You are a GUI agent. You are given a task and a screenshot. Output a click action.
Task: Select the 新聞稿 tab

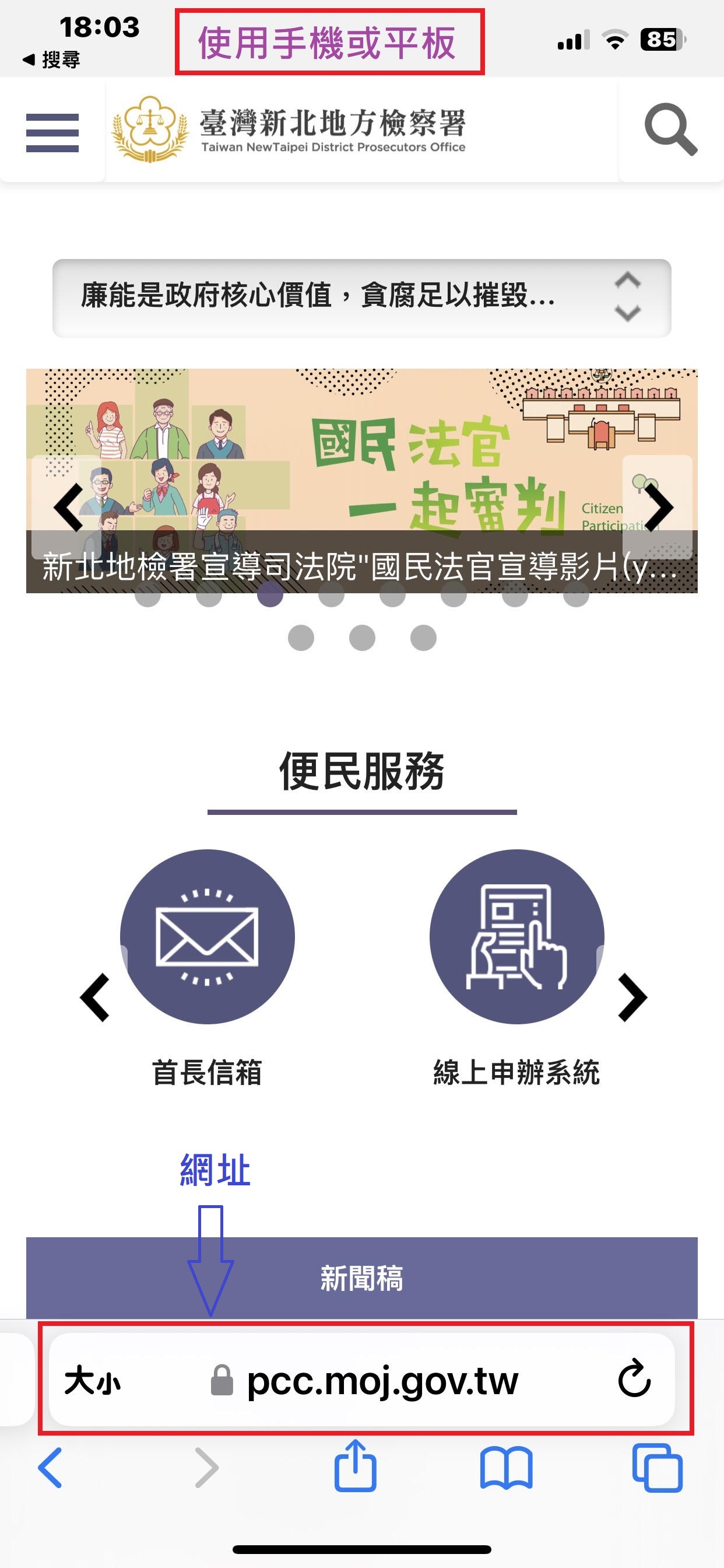tap(361, 1277)
